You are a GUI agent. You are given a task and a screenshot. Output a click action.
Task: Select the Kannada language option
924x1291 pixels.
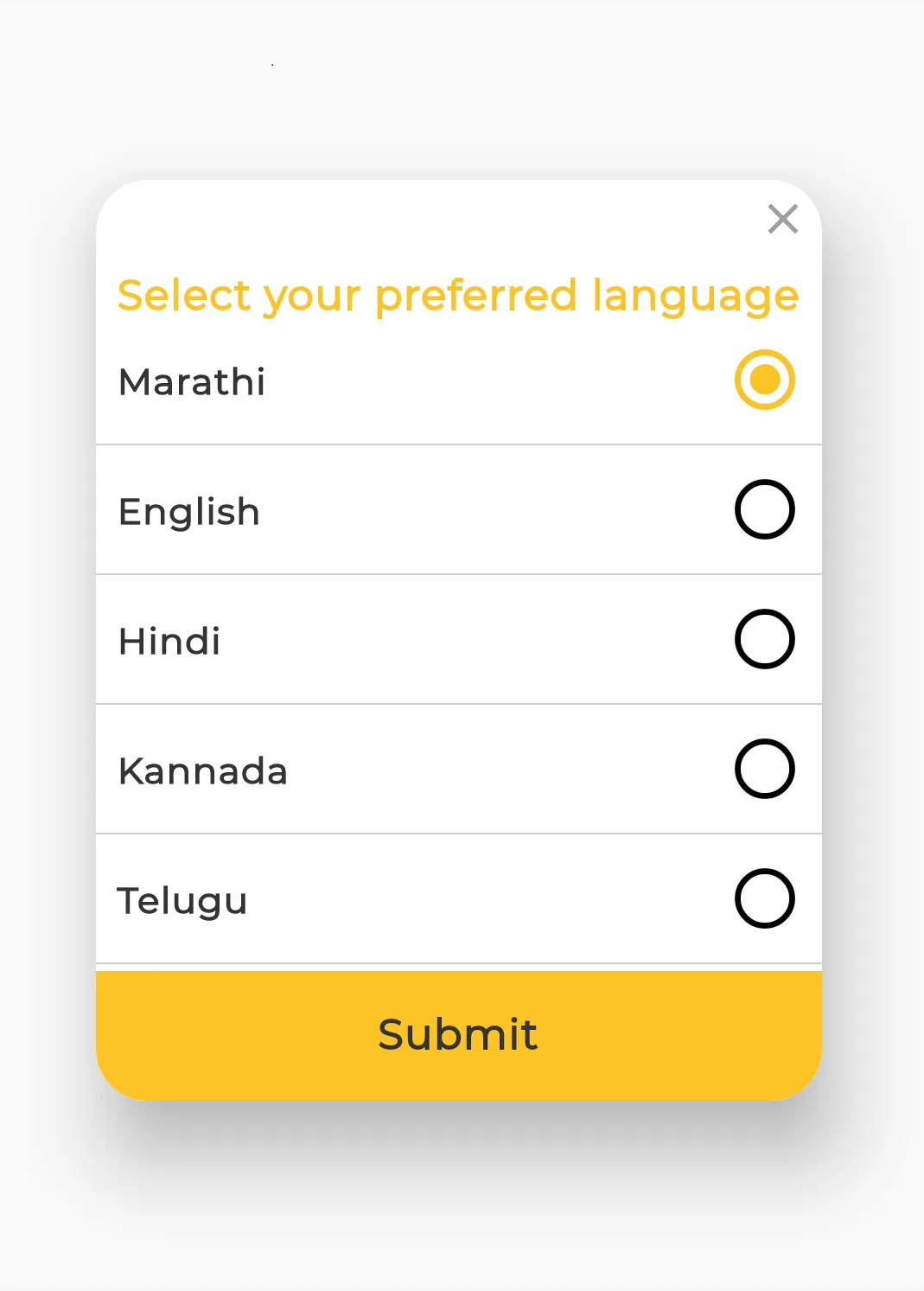(x=764, y=769)
